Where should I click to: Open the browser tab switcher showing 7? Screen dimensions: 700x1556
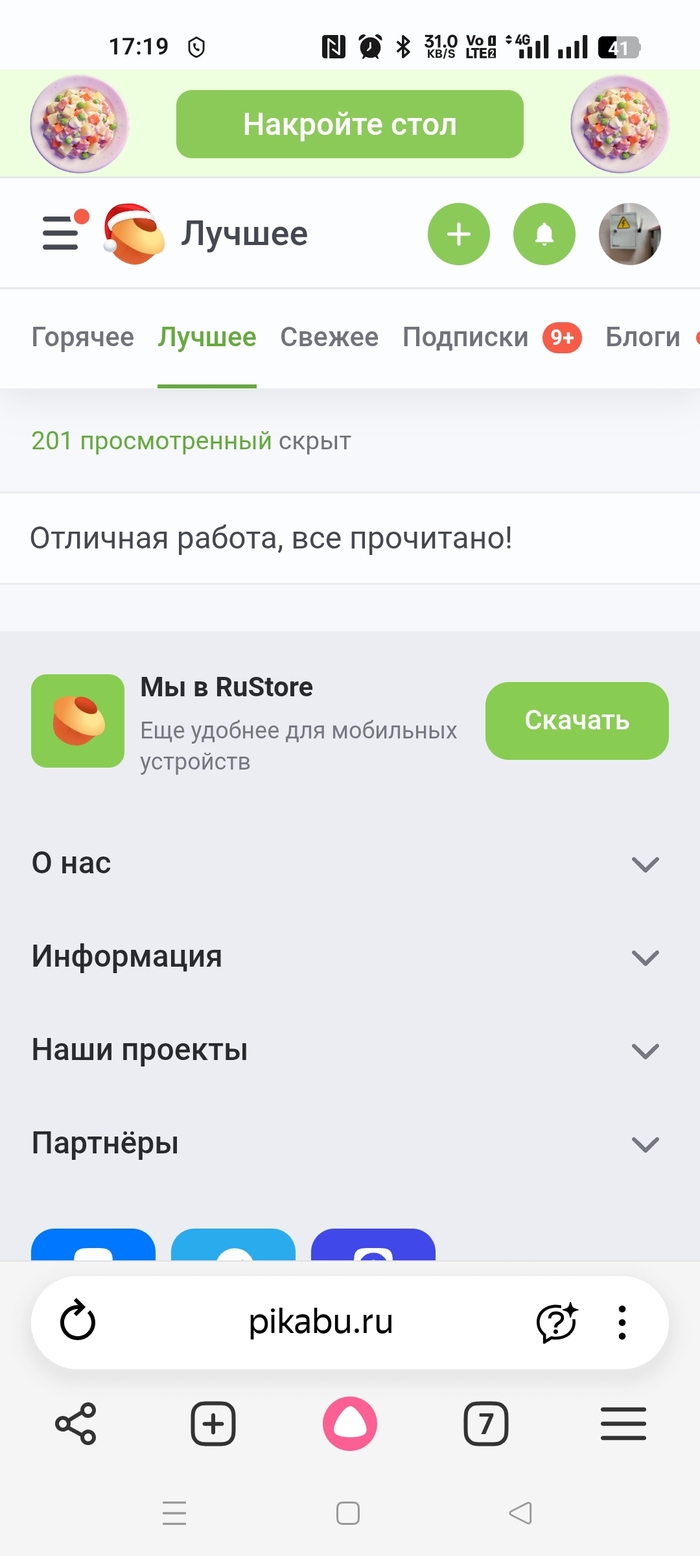pyautogui.click(x=486, y=1423)
